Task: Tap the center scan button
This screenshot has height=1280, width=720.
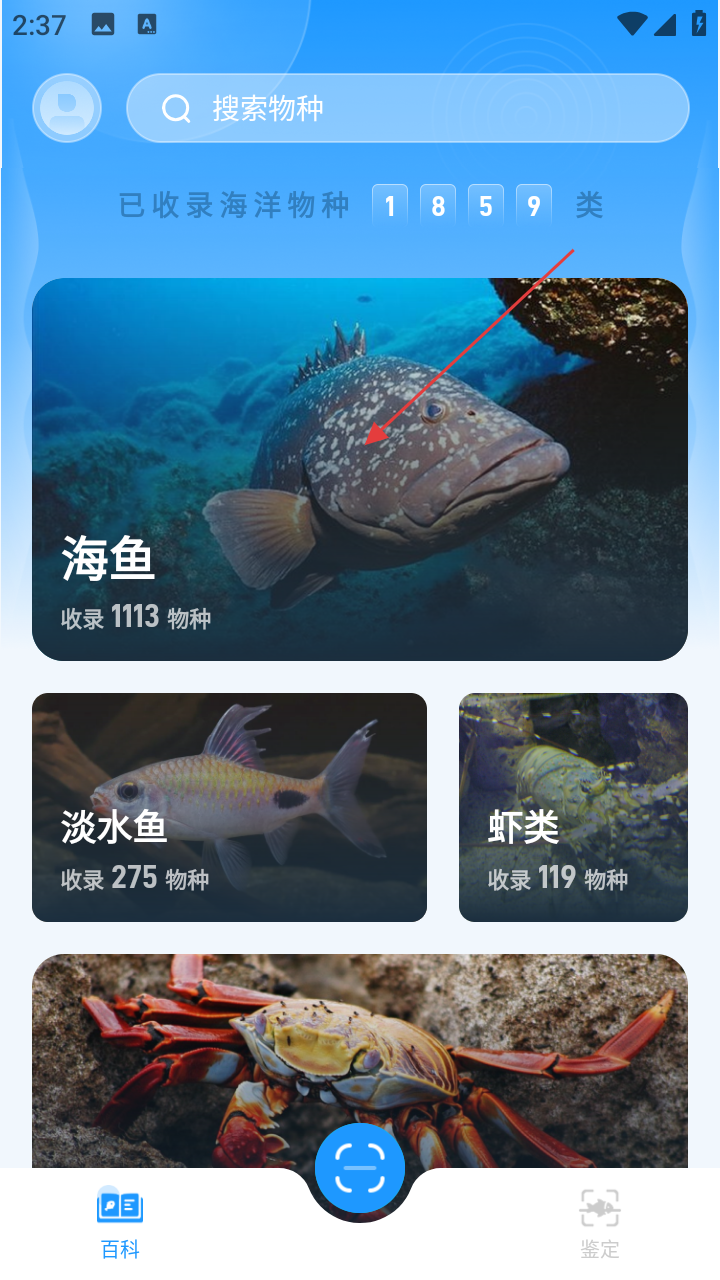Action: click(x=360, y=1167)
